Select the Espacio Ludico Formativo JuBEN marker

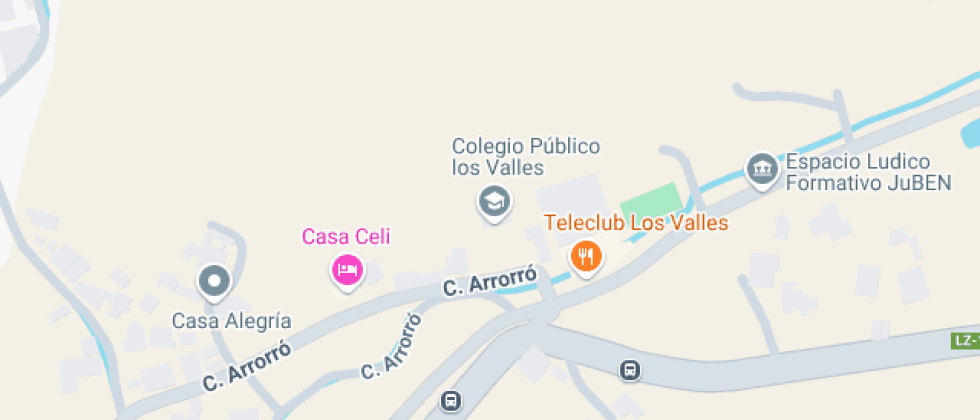(763, 170)
